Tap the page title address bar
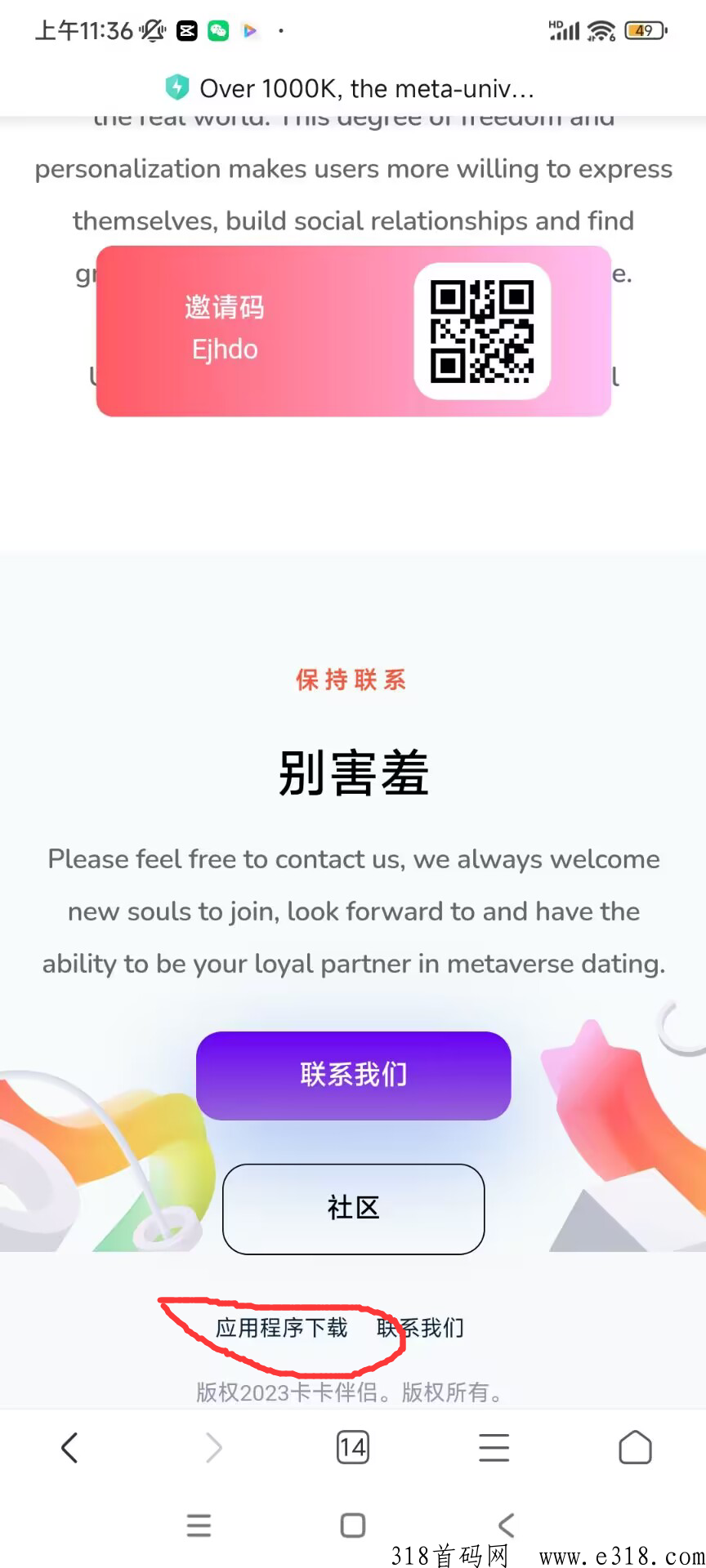 click(x=353, y=88)
